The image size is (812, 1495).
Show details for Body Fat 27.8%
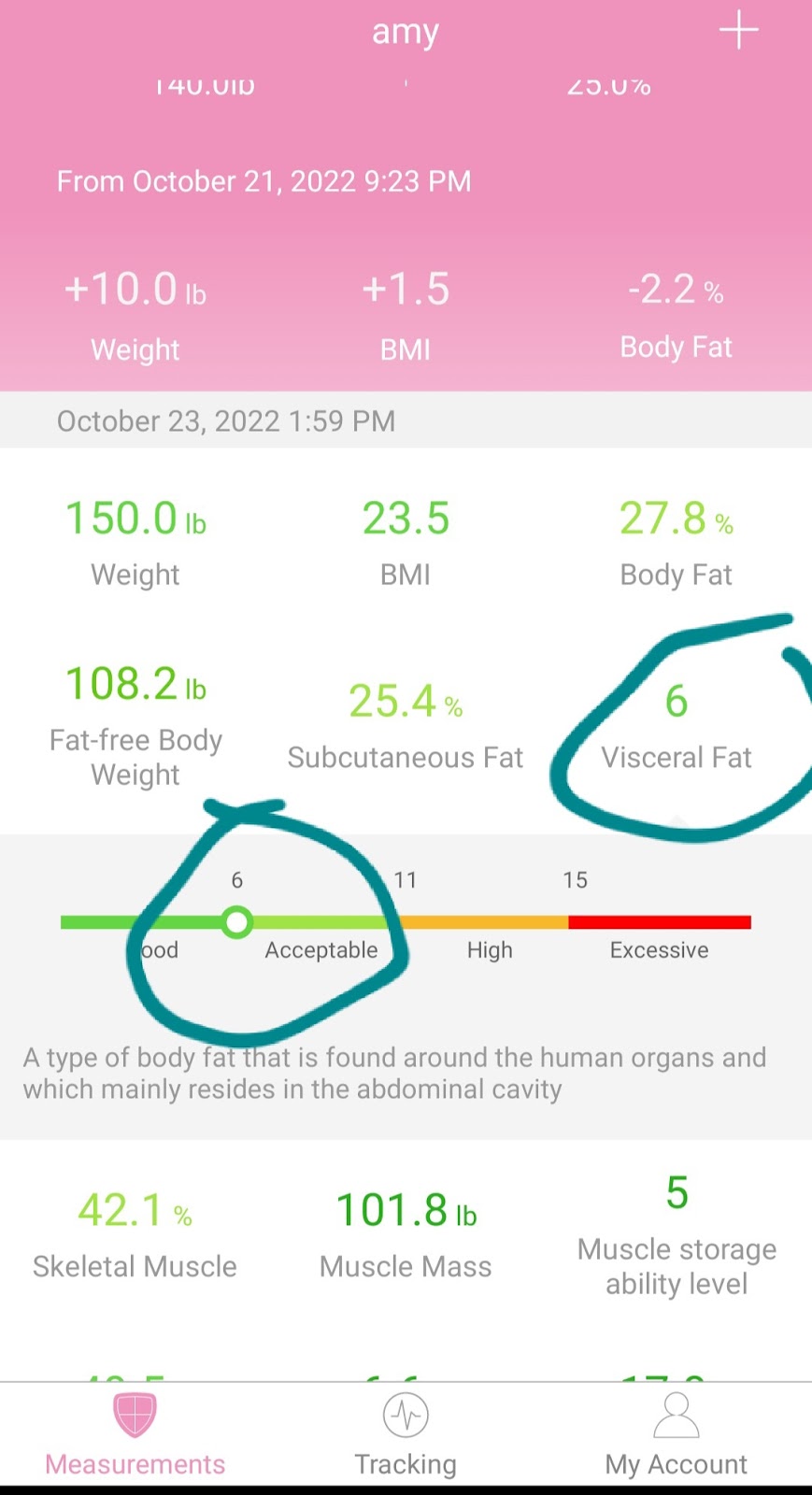pos(676,541)
